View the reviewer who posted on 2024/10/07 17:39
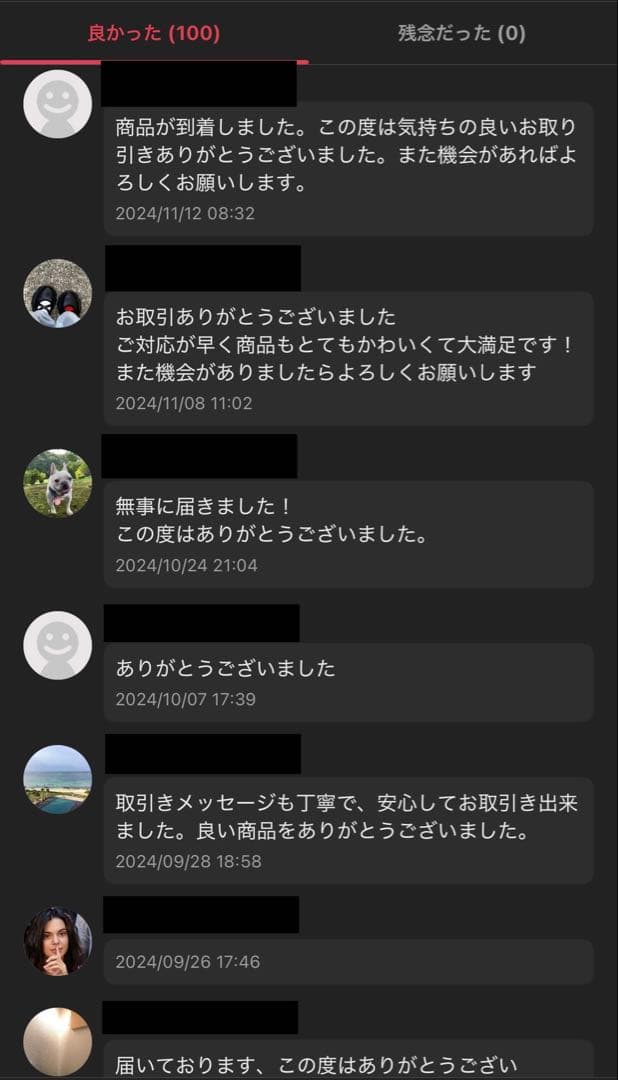This screenshot has height=1080, width=618. (x=58, y=645)
